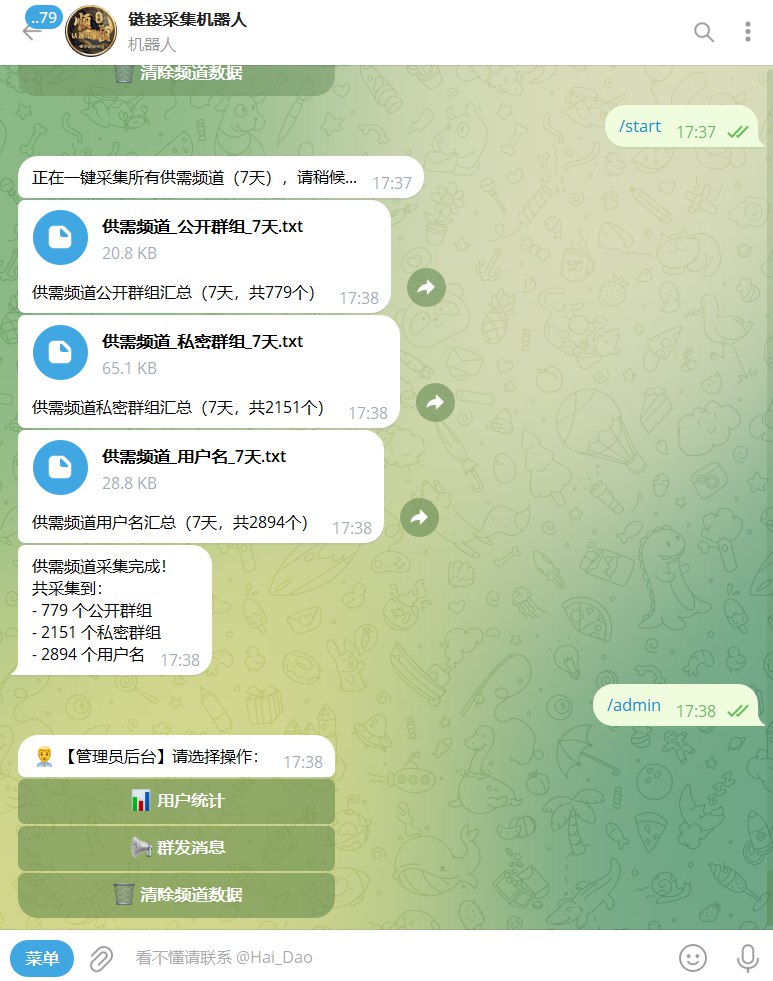The height and width of the screenshot is (981, 773).
Task: Tap the /admin command link
Action: [634, 705]
